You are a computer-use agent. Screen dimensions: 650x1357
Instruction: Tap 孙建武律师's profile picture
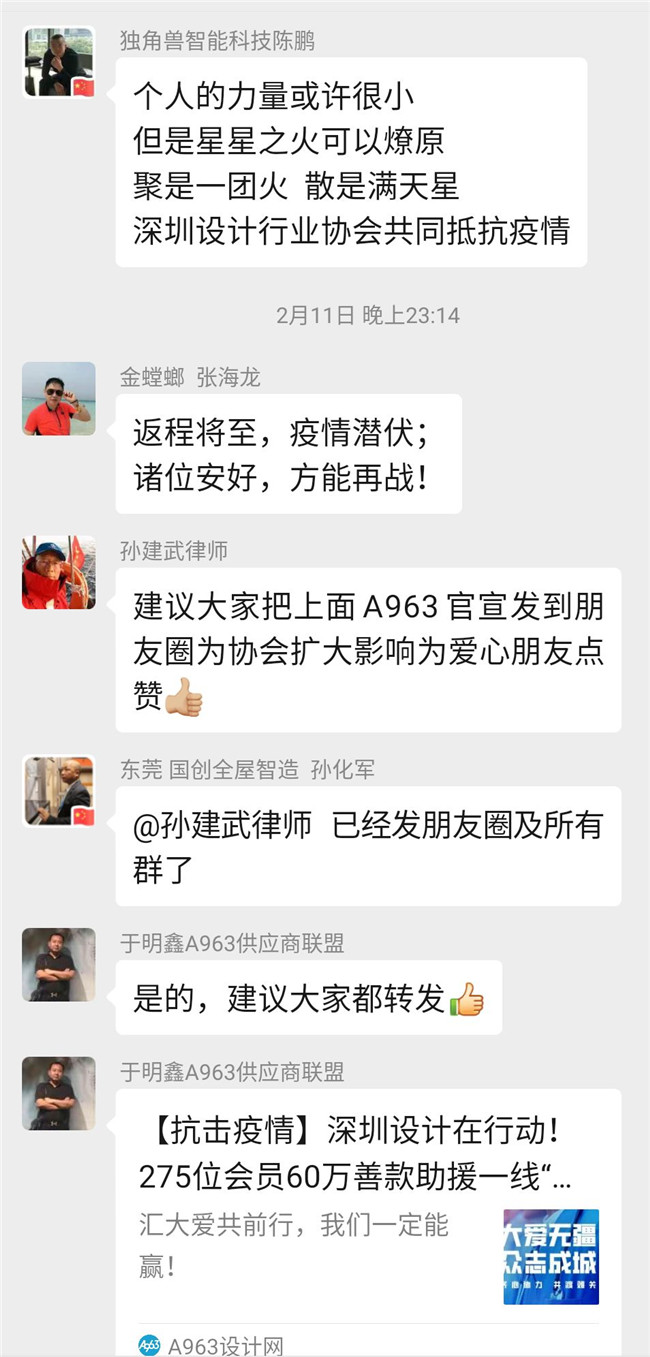pos(59,573)
